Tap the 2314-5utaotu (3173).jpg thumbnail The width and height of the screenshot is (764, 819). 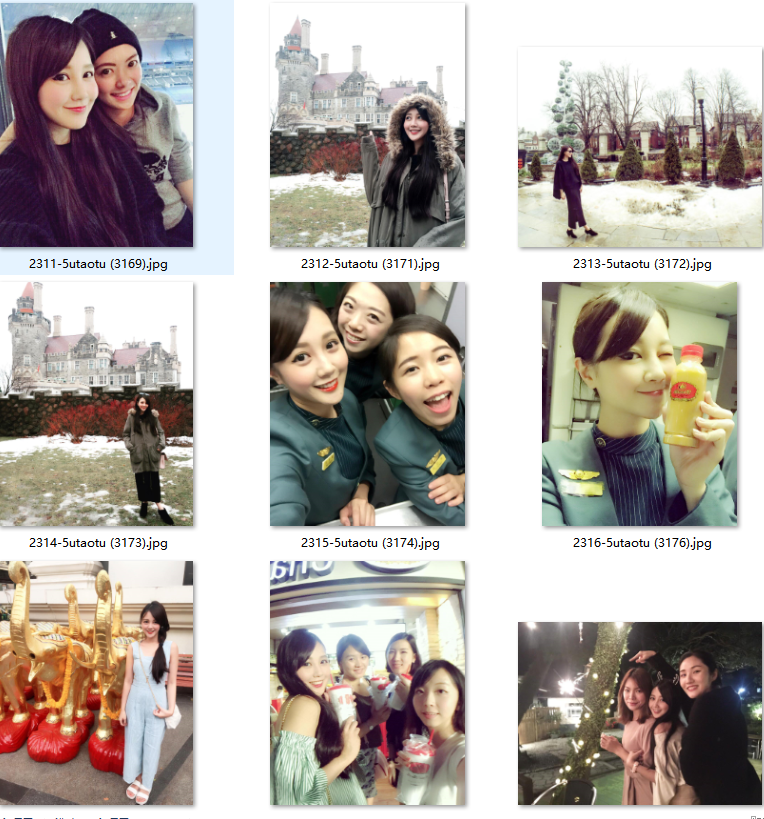tap(97, 404)
